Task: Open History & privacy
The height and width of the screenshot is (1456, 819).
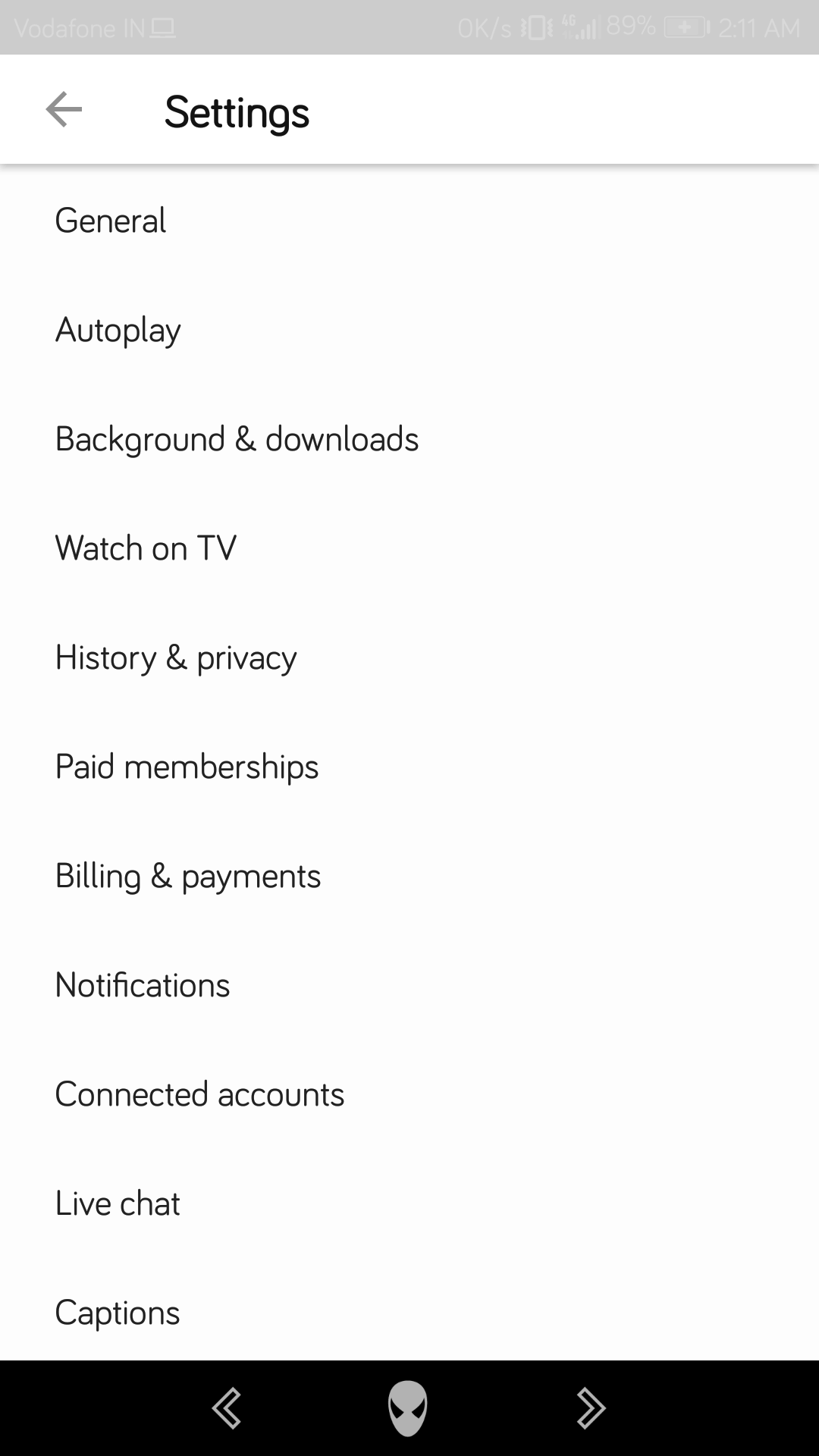Action: tap(409, 657)
